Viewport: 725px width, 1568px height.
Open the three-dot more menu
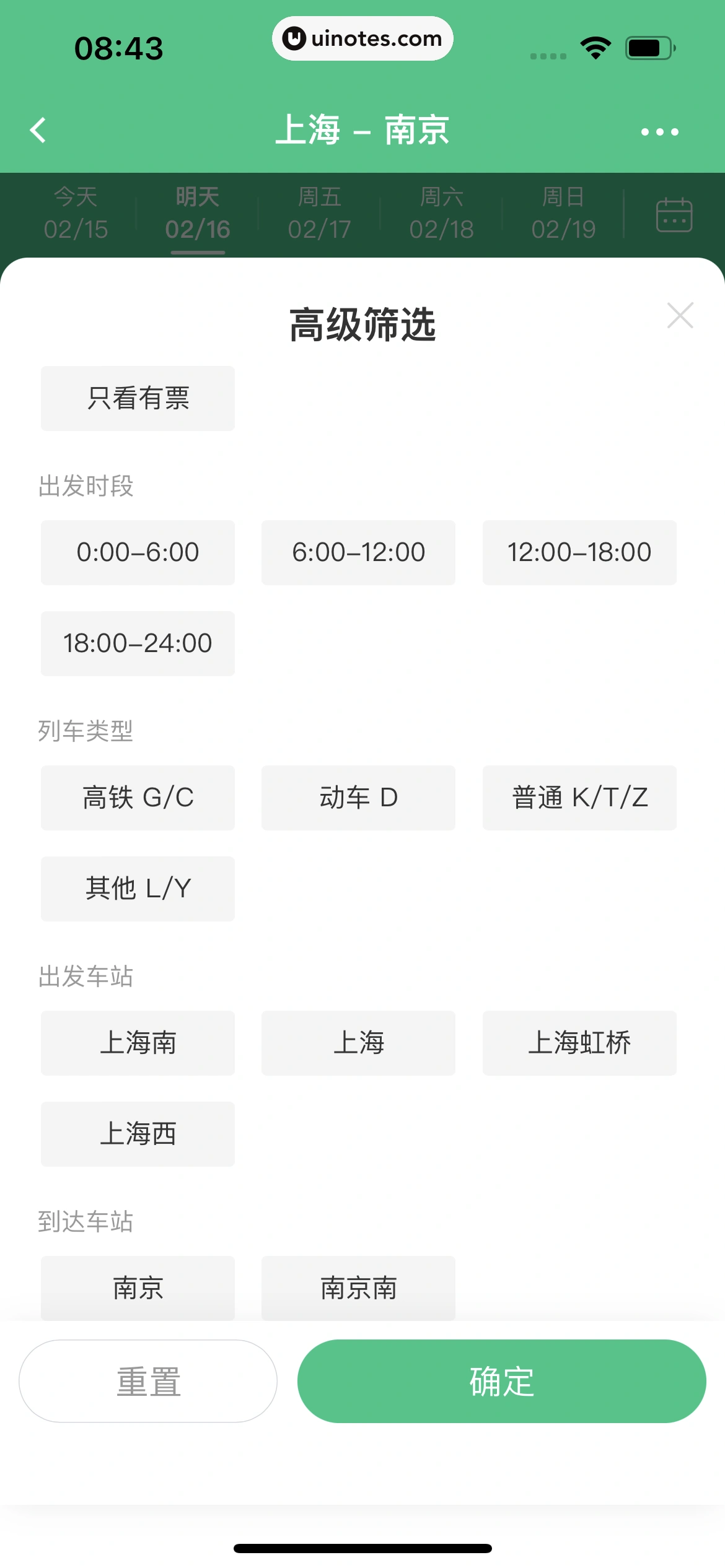click(659, 132)
